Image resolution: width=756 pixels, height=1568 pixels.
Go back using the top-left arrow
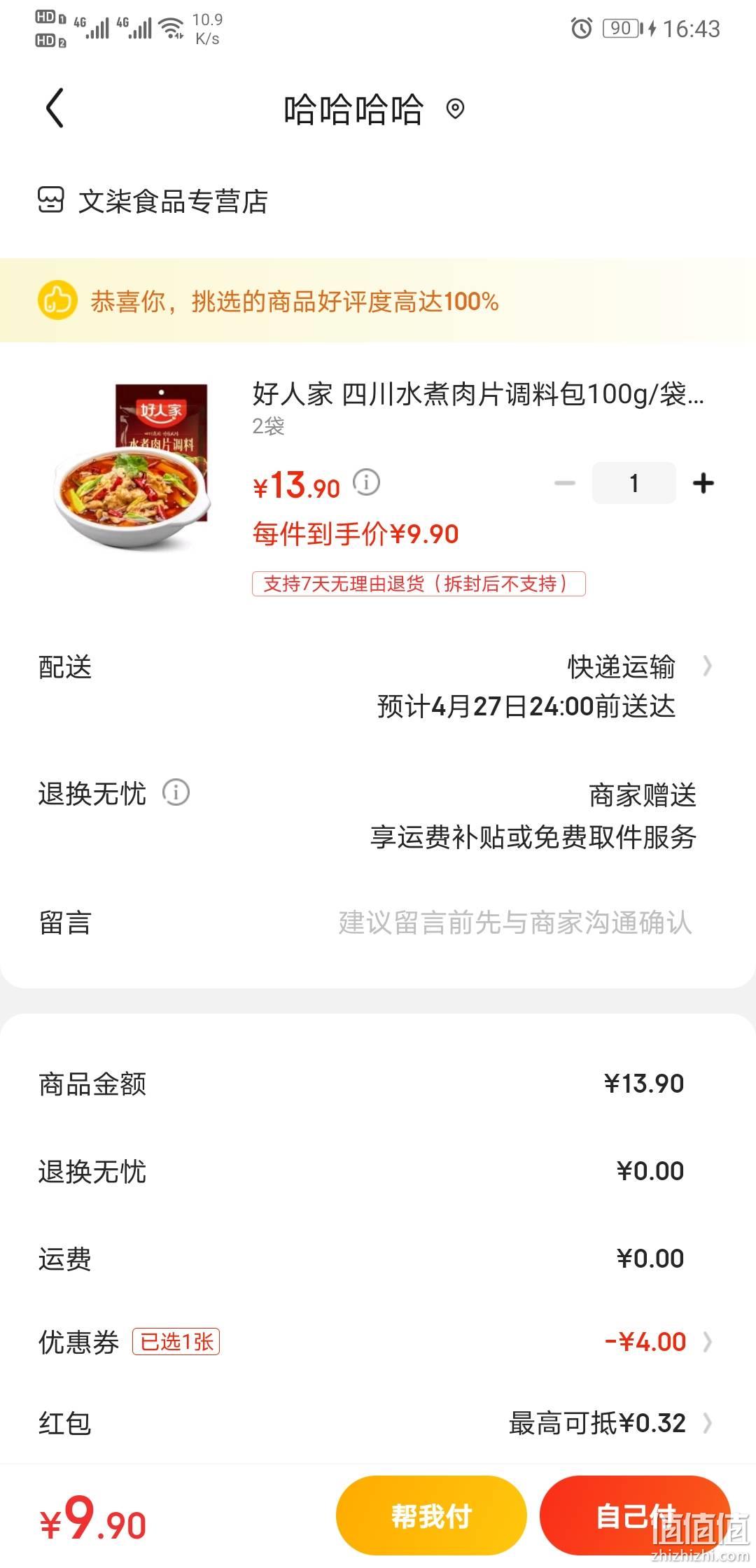pyautogui.click(x=55, y=108)
